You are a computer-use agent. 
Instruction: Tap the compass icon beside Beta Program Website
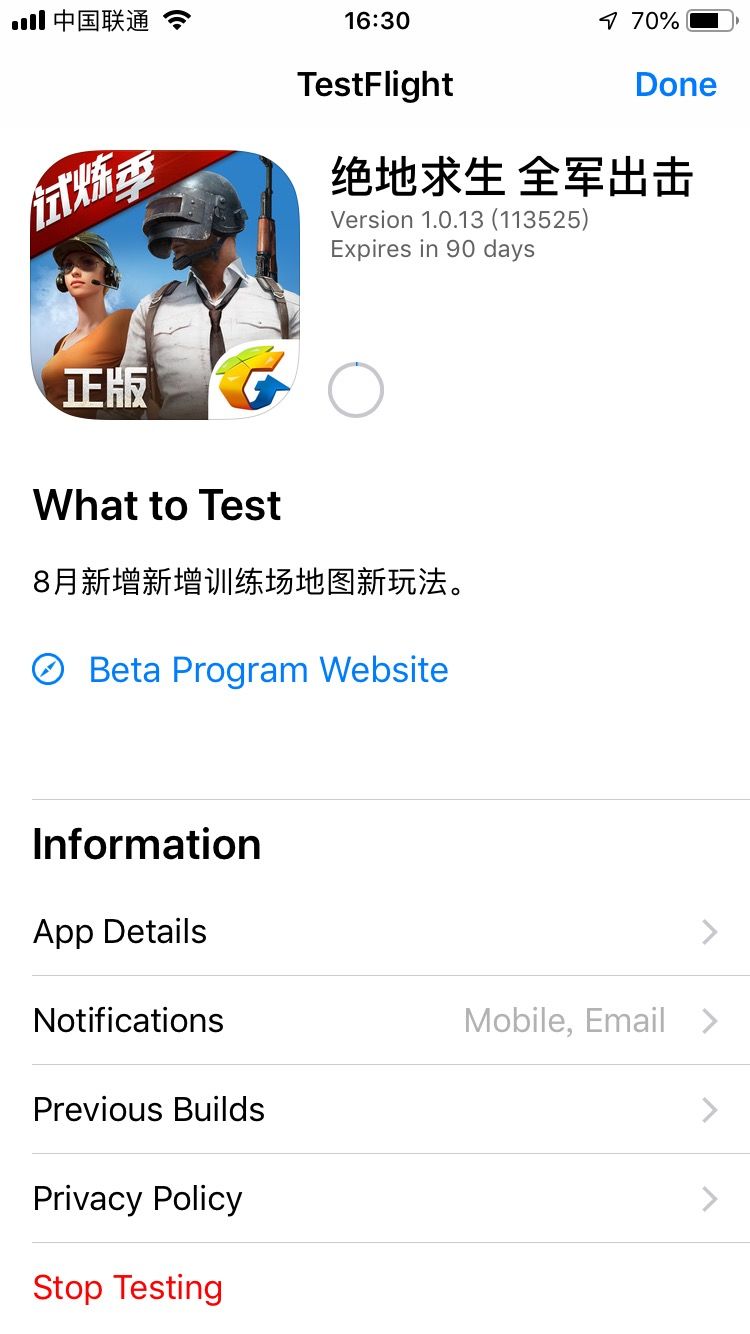click(46, 670)
